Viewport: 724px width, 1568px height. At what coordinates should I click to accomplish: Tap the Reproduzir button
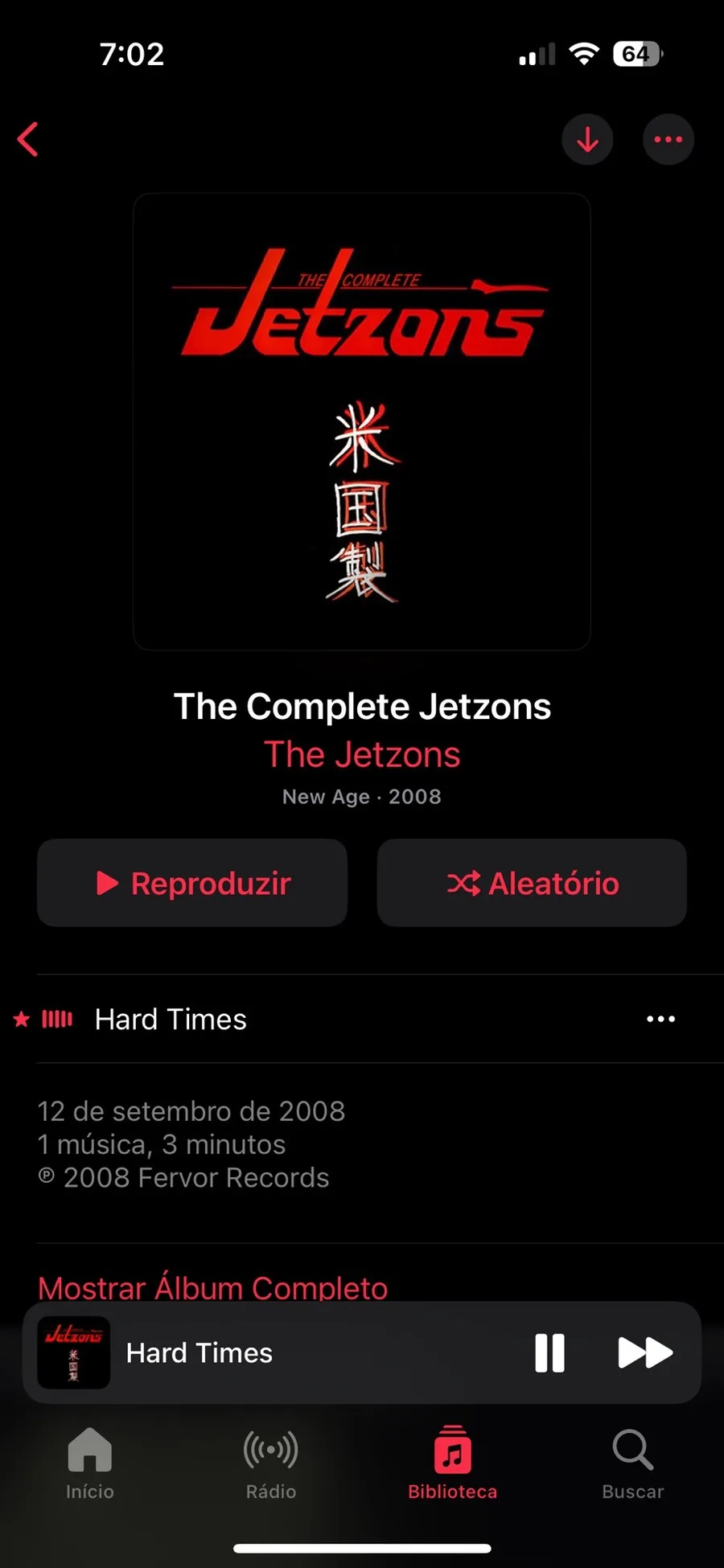click(192, 883)
